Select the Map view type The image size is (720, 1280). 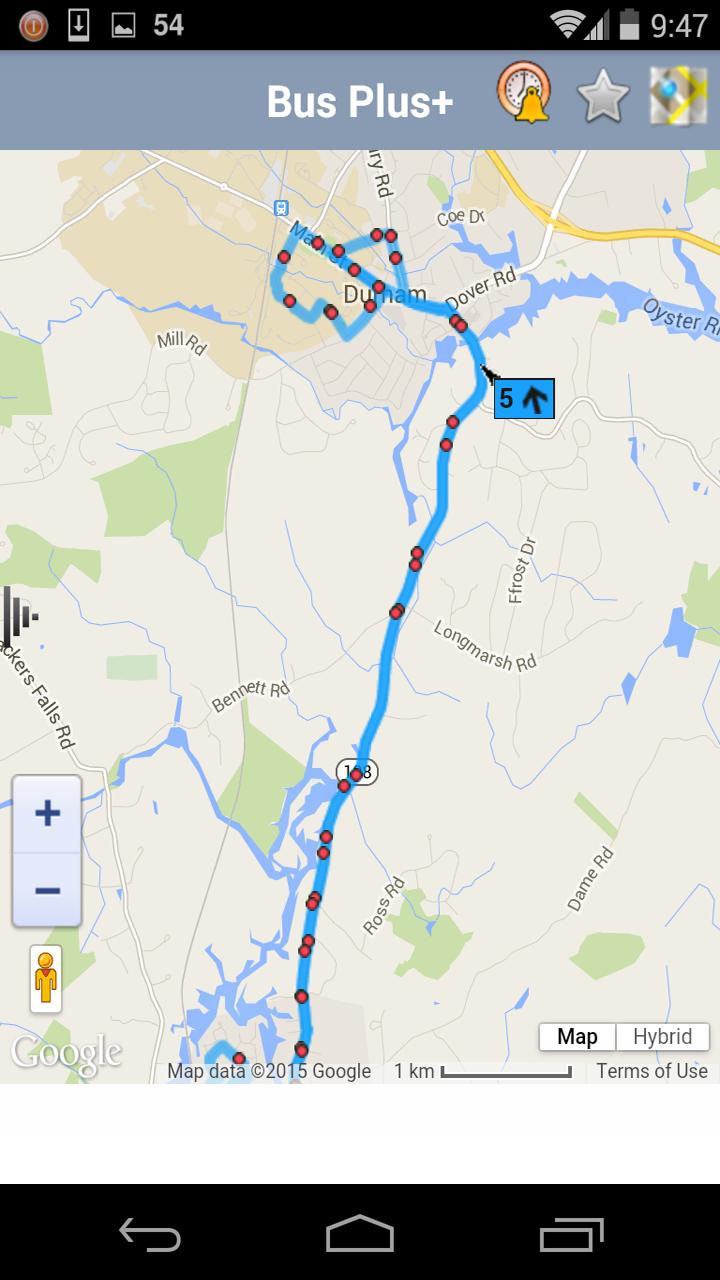tap(577, 1037)
